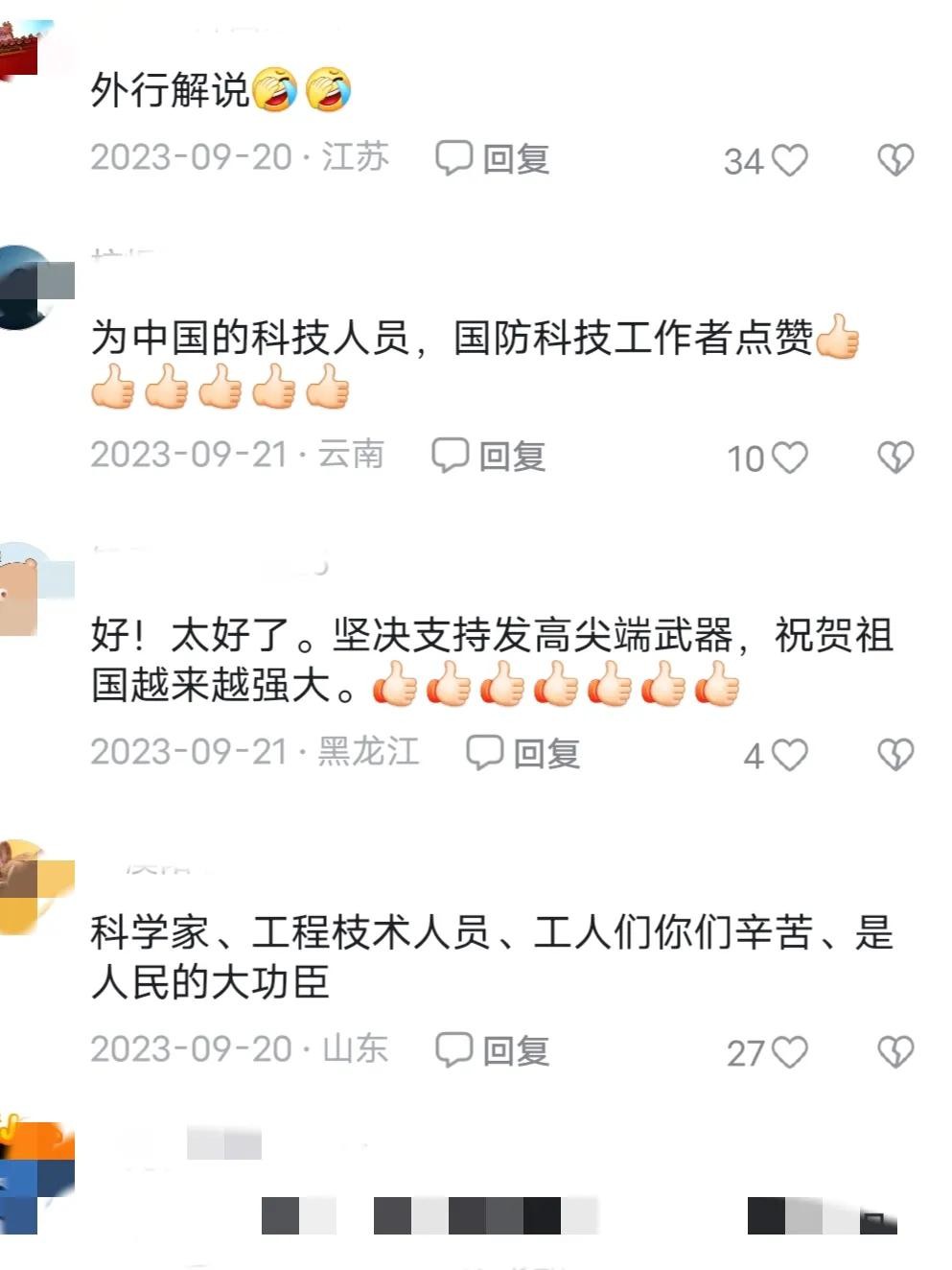Reply to the 黑龙江 comment
This screenshot has height=1270, width=952.
click(523, 753)
